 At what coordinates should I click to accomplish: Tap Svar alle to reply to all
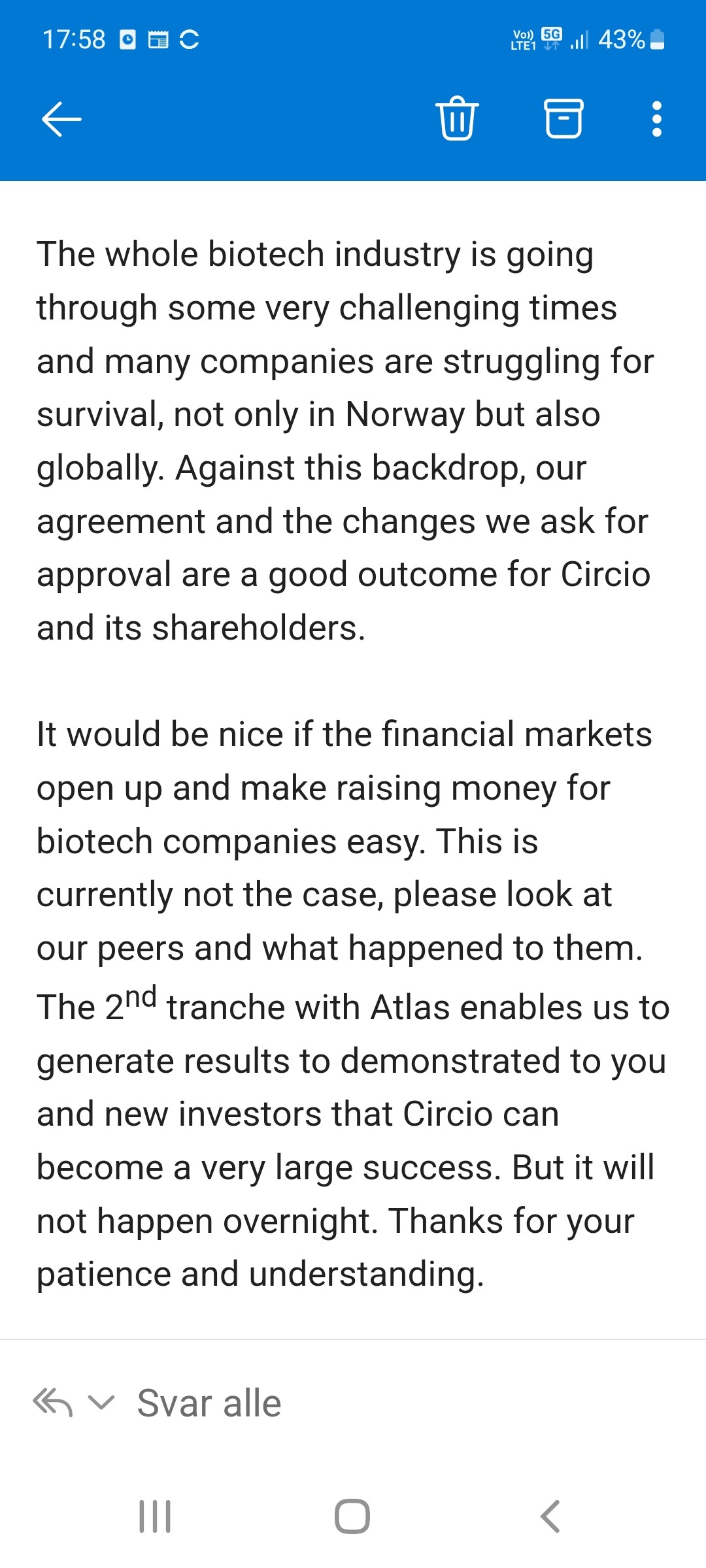point(209,1403)
